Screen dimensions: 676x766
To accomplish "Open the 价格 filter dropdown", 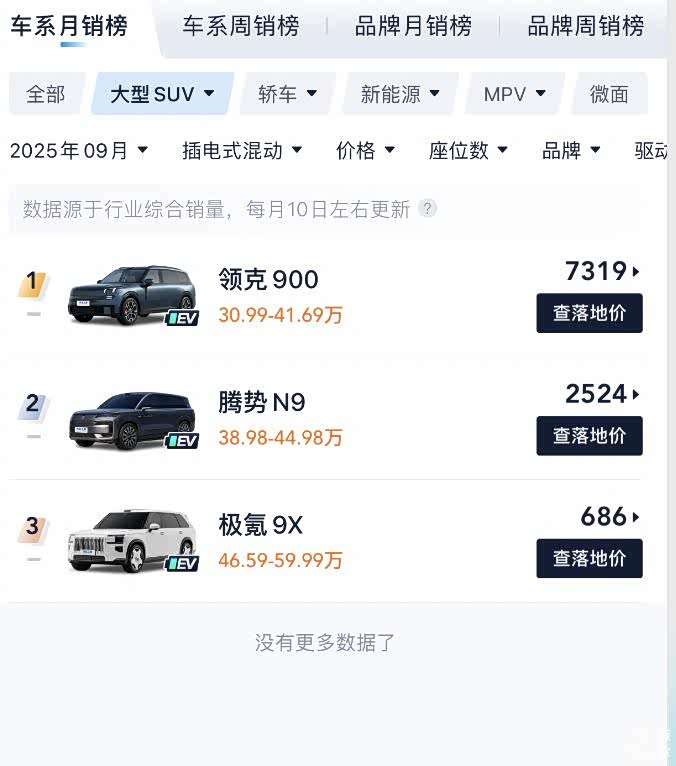I will pyautogui.click(x=365, y=151).
